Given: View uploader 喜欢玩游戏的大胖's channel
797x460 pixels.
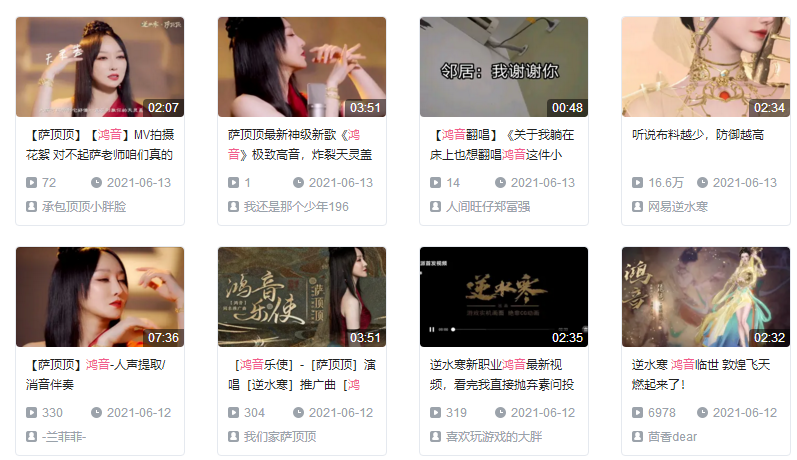Looking at the screenshot, I should [x=494, y=437].
